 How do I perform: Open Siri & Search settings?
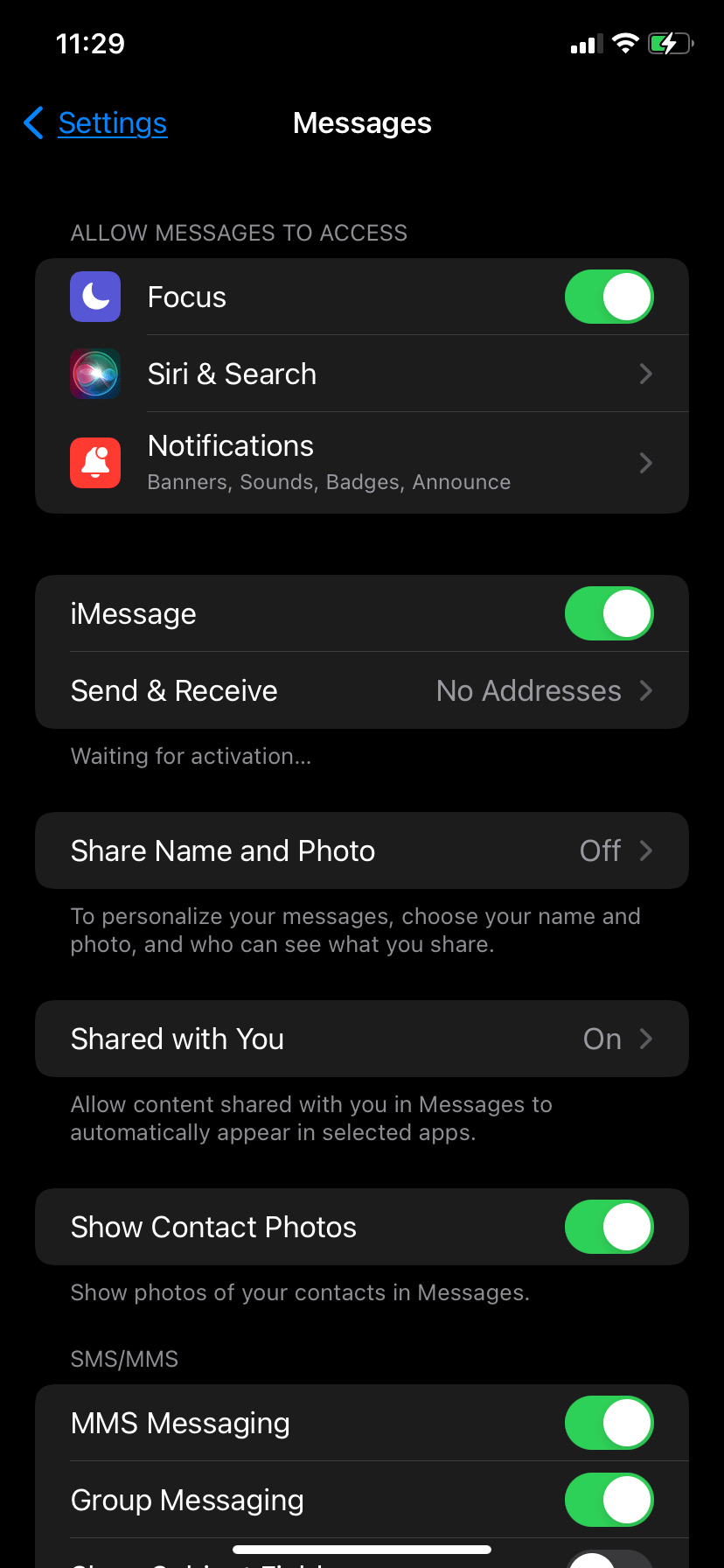point(362,374)
